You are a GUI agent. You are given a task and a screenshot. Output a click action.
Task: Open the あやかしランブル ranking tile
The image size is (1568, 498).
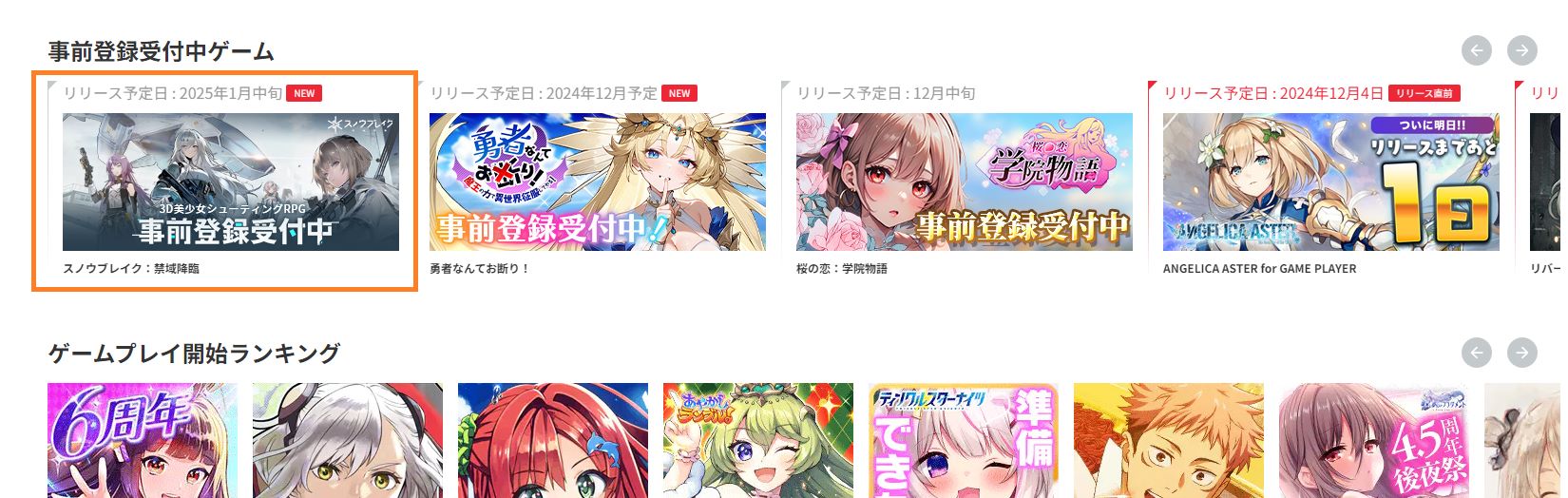(758, 441)
